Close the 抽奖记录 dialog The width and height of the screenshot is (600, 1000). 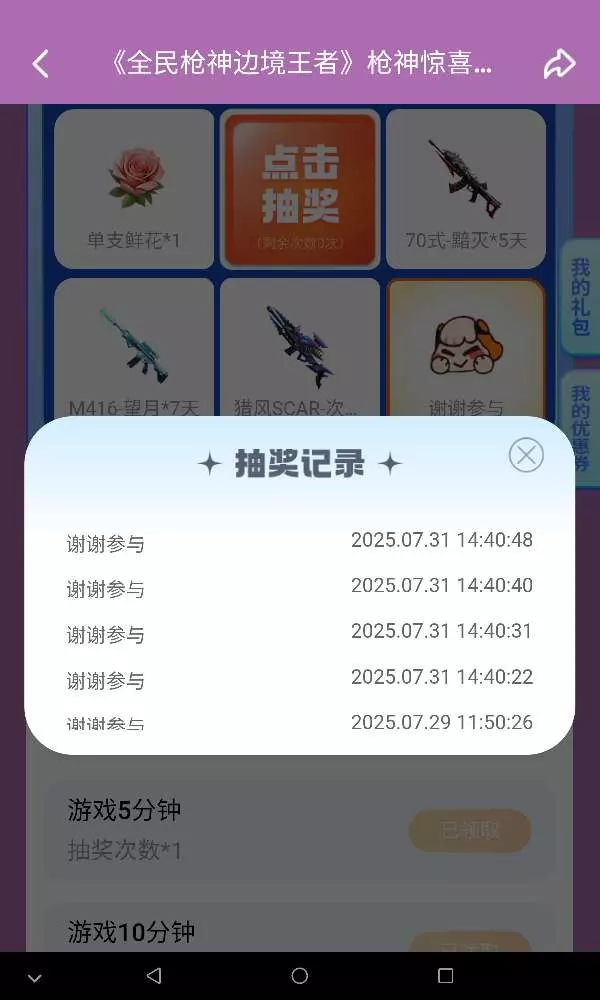click(x=526, y=455)
